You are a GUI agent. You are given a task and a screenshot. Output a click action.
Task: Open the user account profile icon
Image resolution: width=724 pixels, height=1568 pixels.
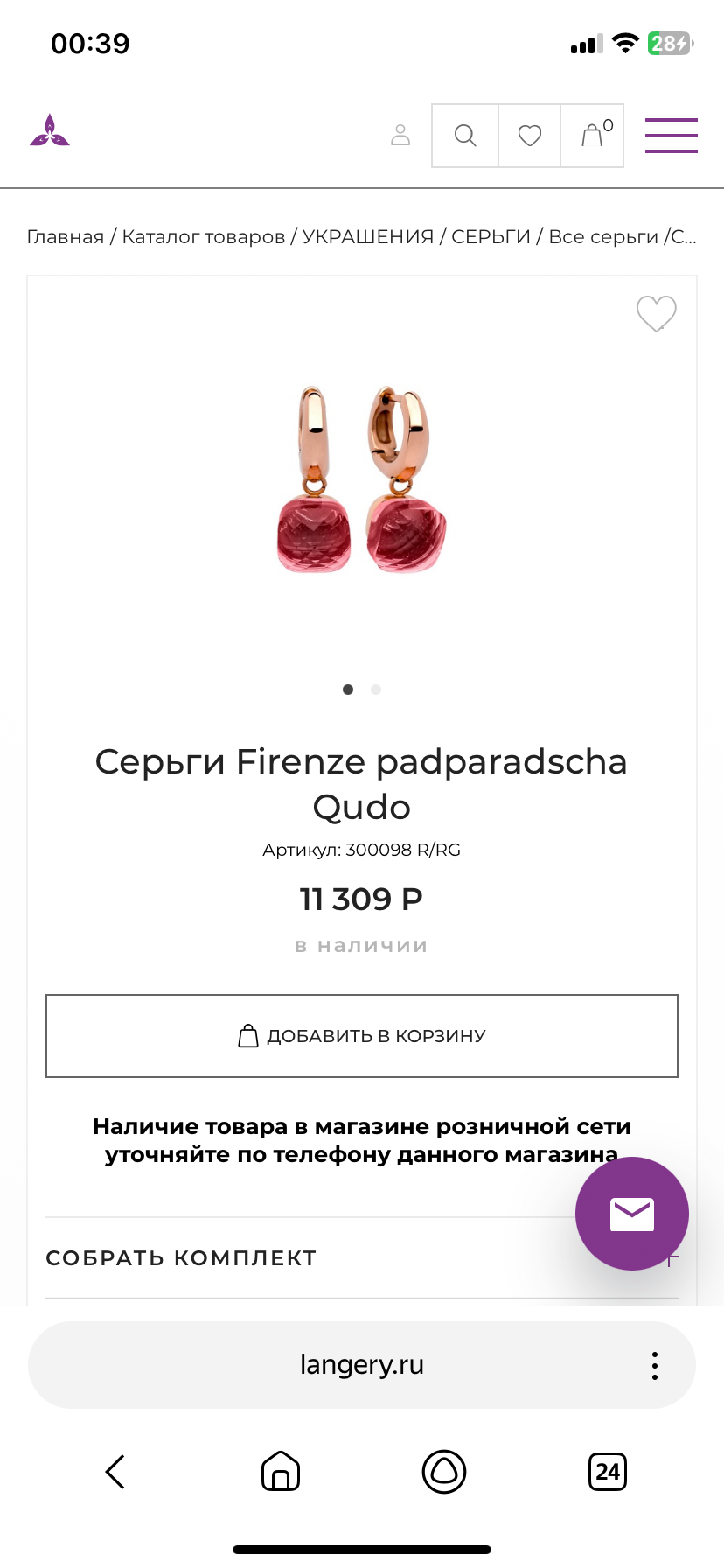tap(400, 135)
